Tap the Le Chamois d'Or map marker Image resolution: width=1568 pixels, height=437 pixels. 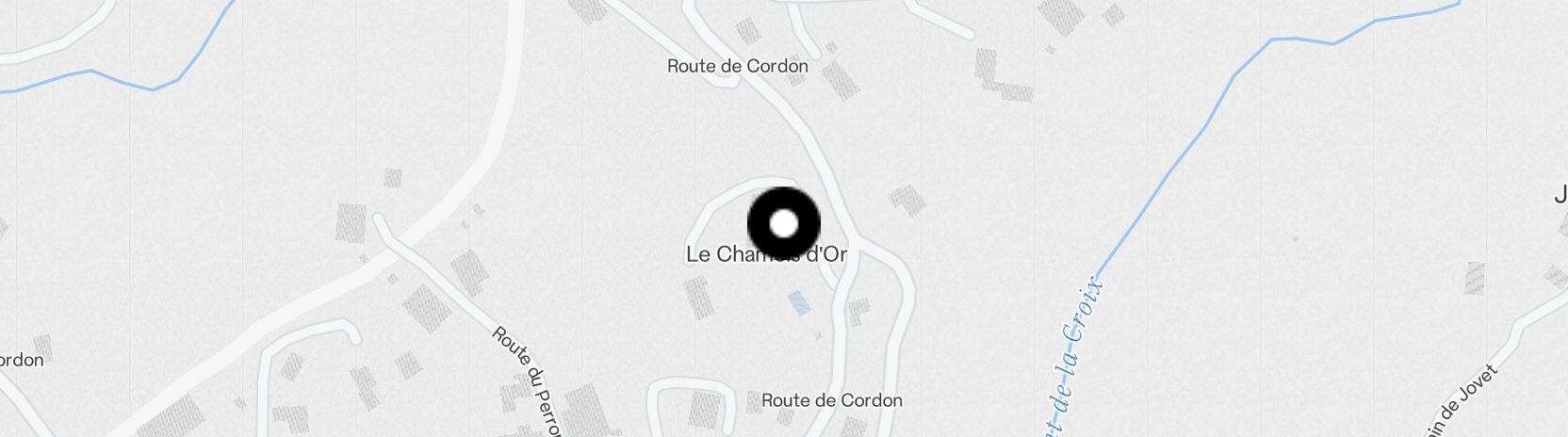783,224
